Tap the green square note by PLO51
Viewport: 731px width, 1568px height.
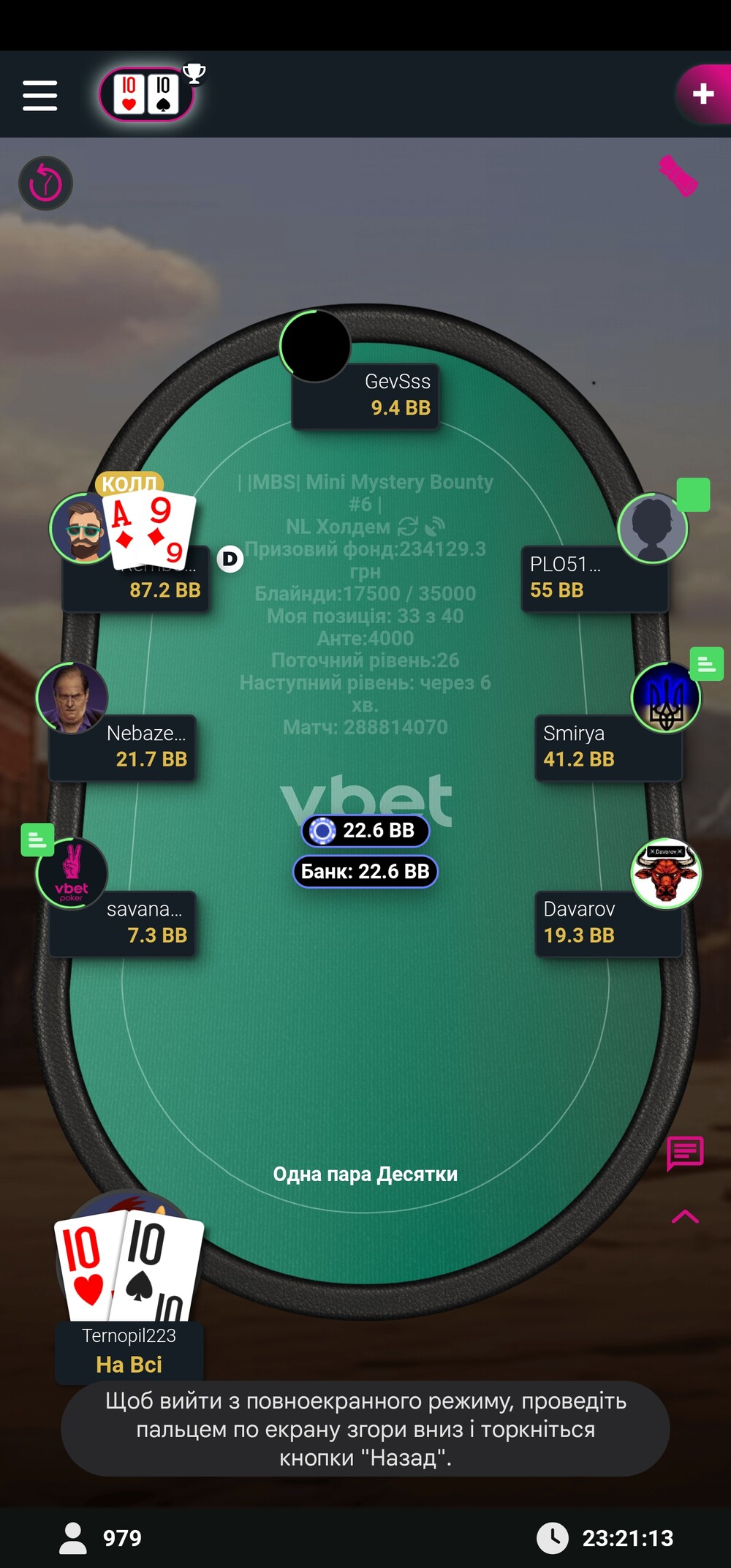[x=693, y=495]
